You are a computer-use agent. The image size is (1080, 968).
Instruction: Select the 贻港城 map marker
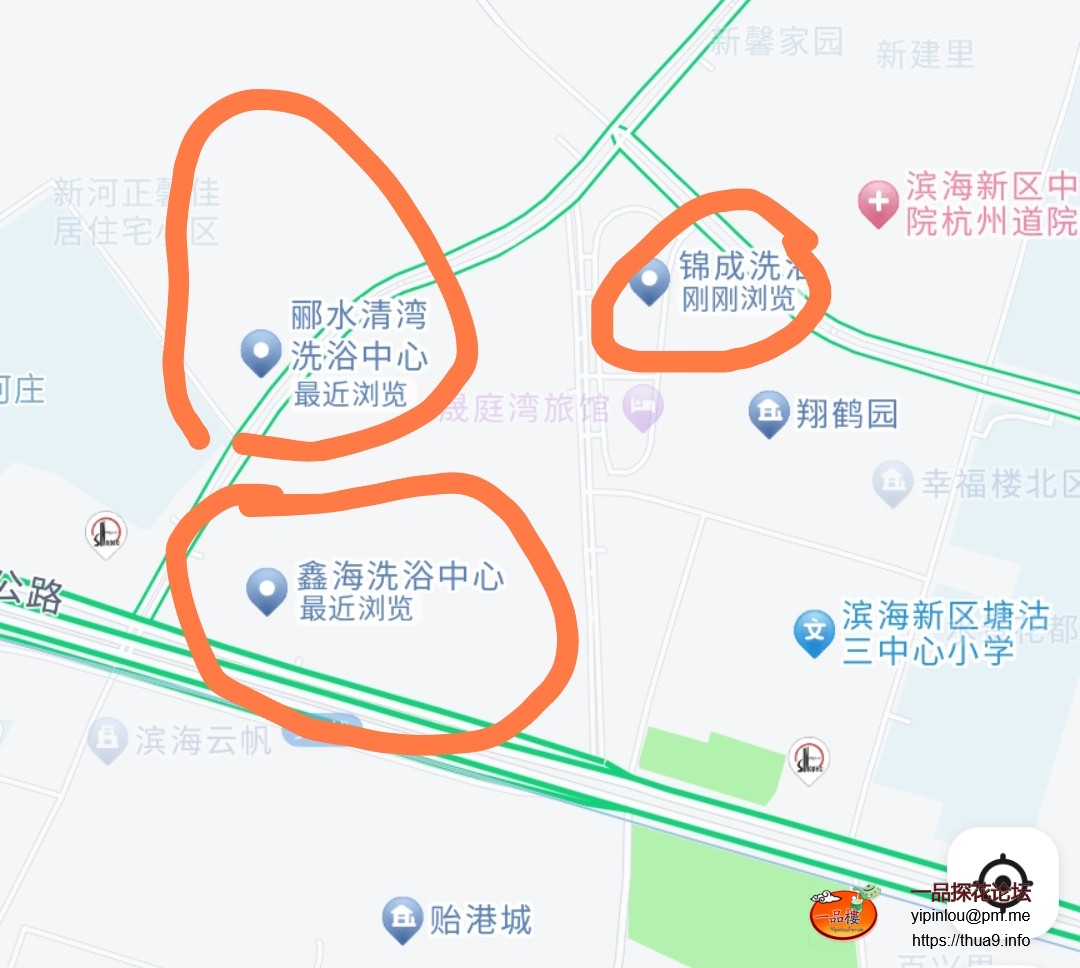pyautogui.click(x=402, y=918)
